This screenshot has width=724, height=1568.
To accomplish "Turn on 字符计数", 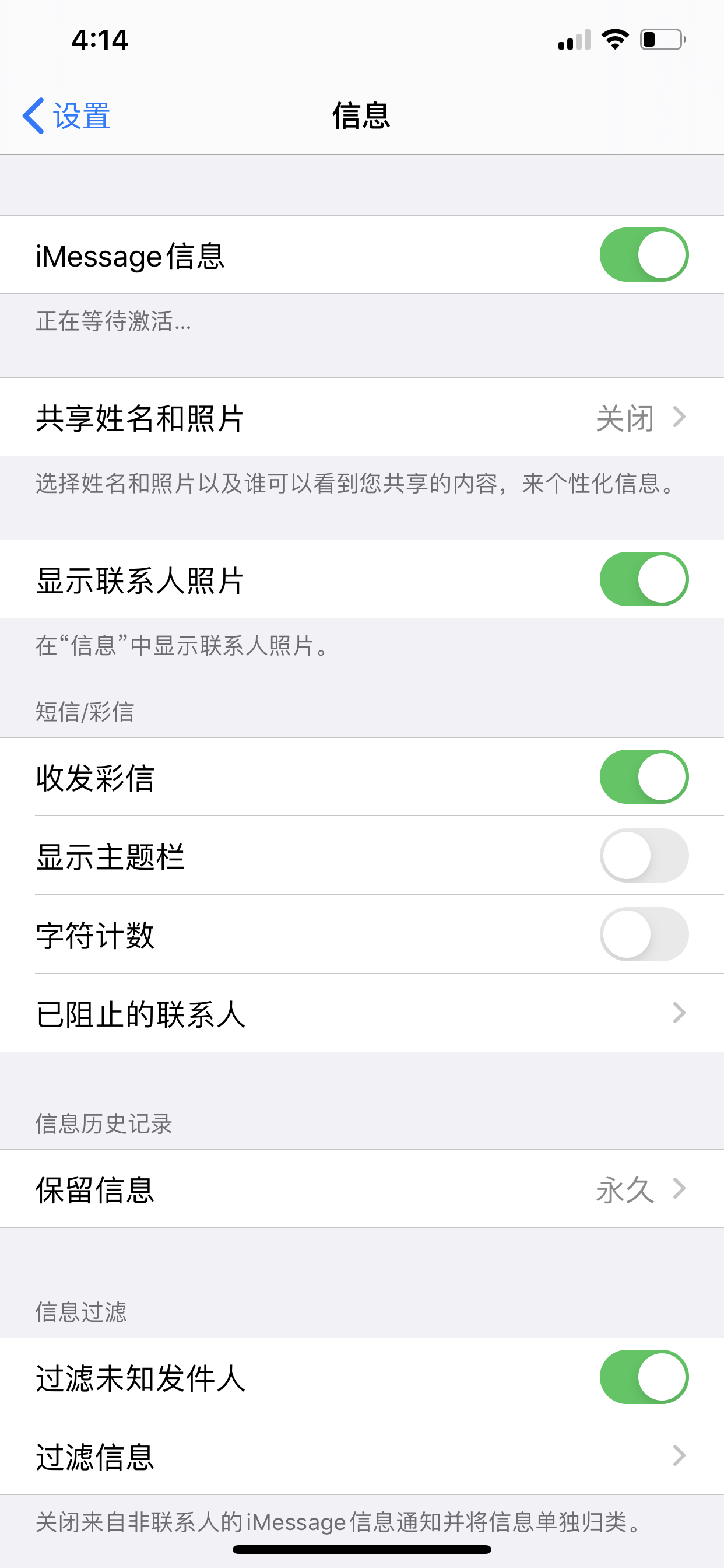I will pyautogui.click(x=644, y=935).
